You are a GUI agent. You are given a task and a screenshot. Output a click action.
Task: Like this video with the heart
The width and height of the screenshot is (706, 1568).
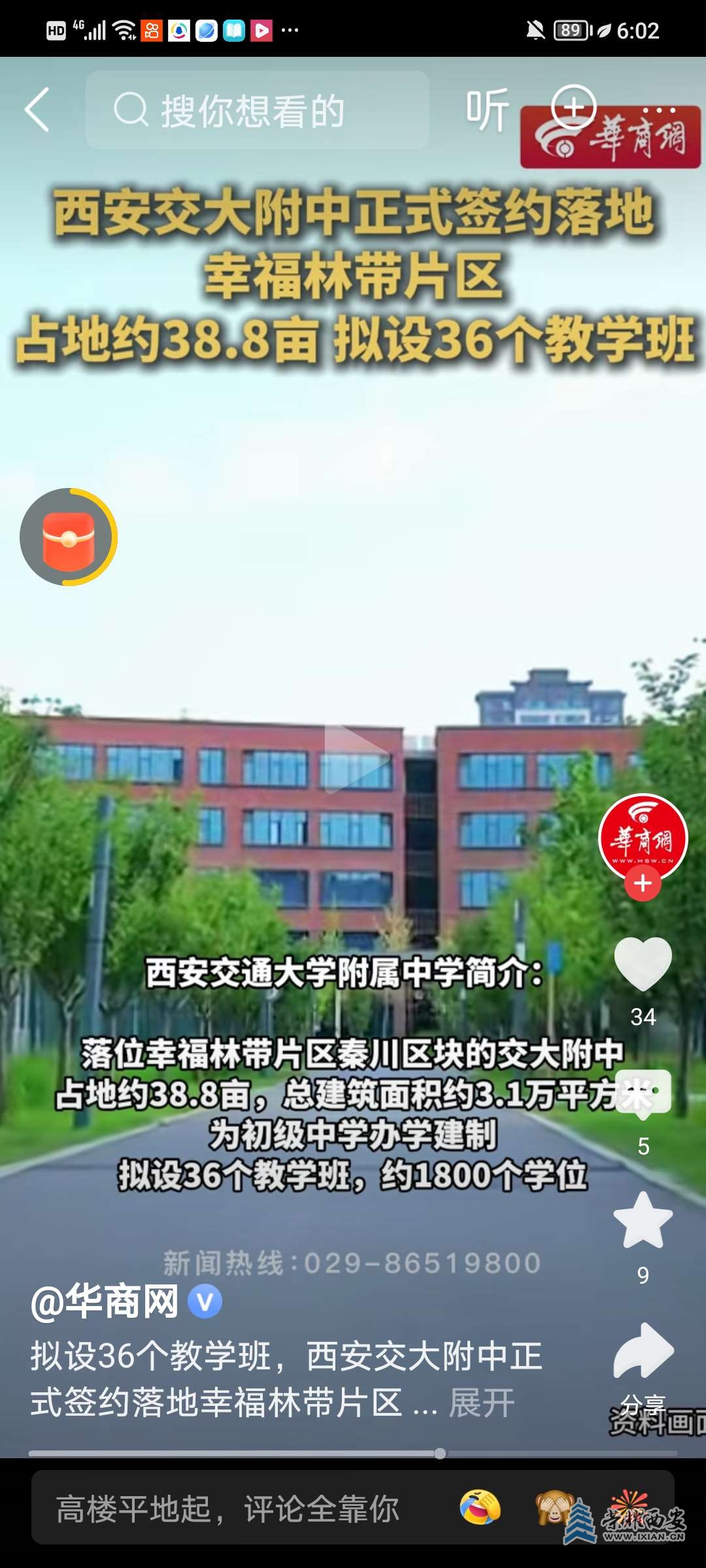[643, 963]
